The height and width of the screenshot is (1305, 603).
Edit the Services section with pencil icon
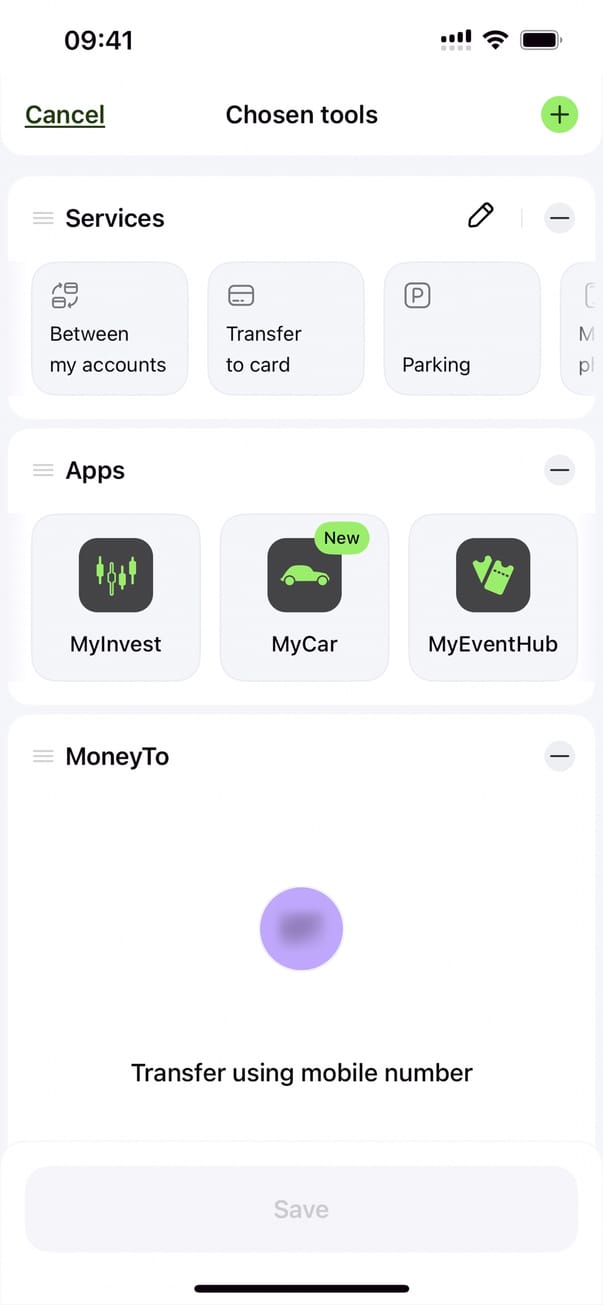(x=481, y=216)
